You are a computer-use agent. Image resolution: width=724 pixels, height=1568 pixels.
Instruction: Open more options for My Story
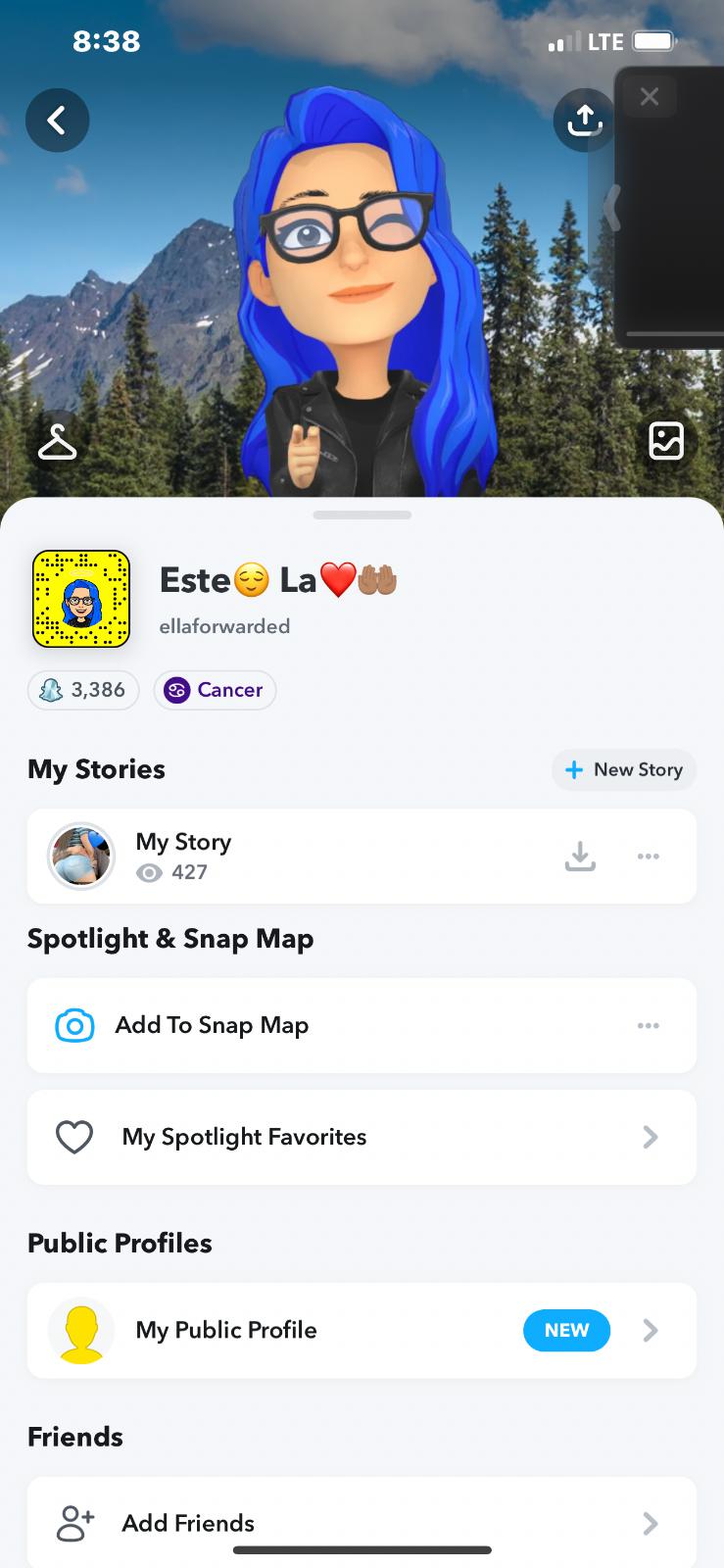click(648, 856)
